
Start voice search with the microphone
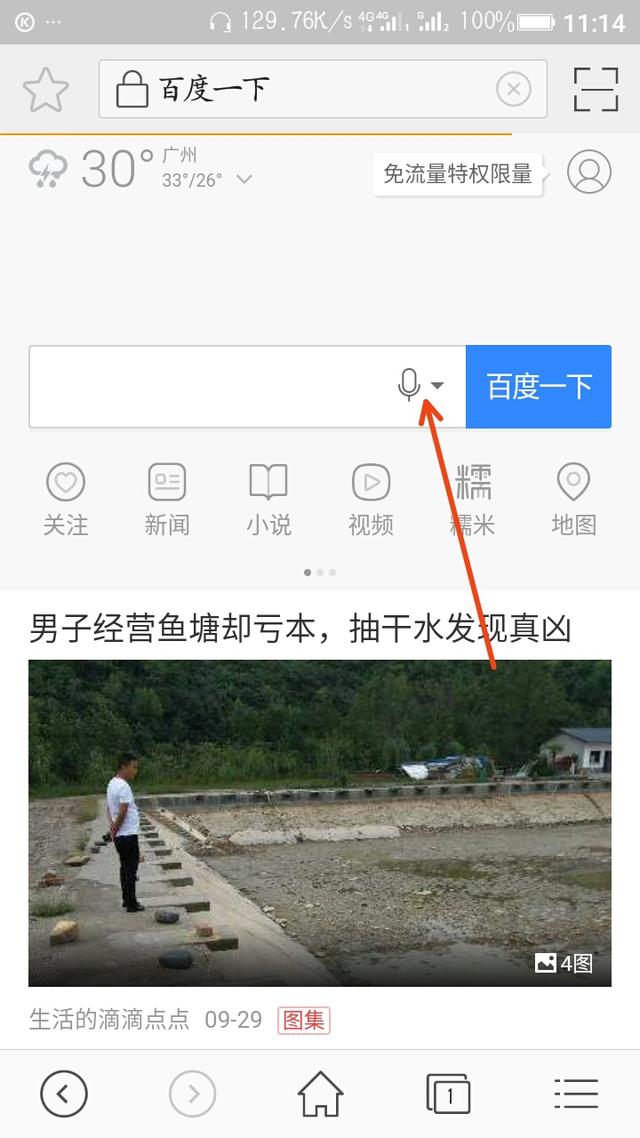408,385
